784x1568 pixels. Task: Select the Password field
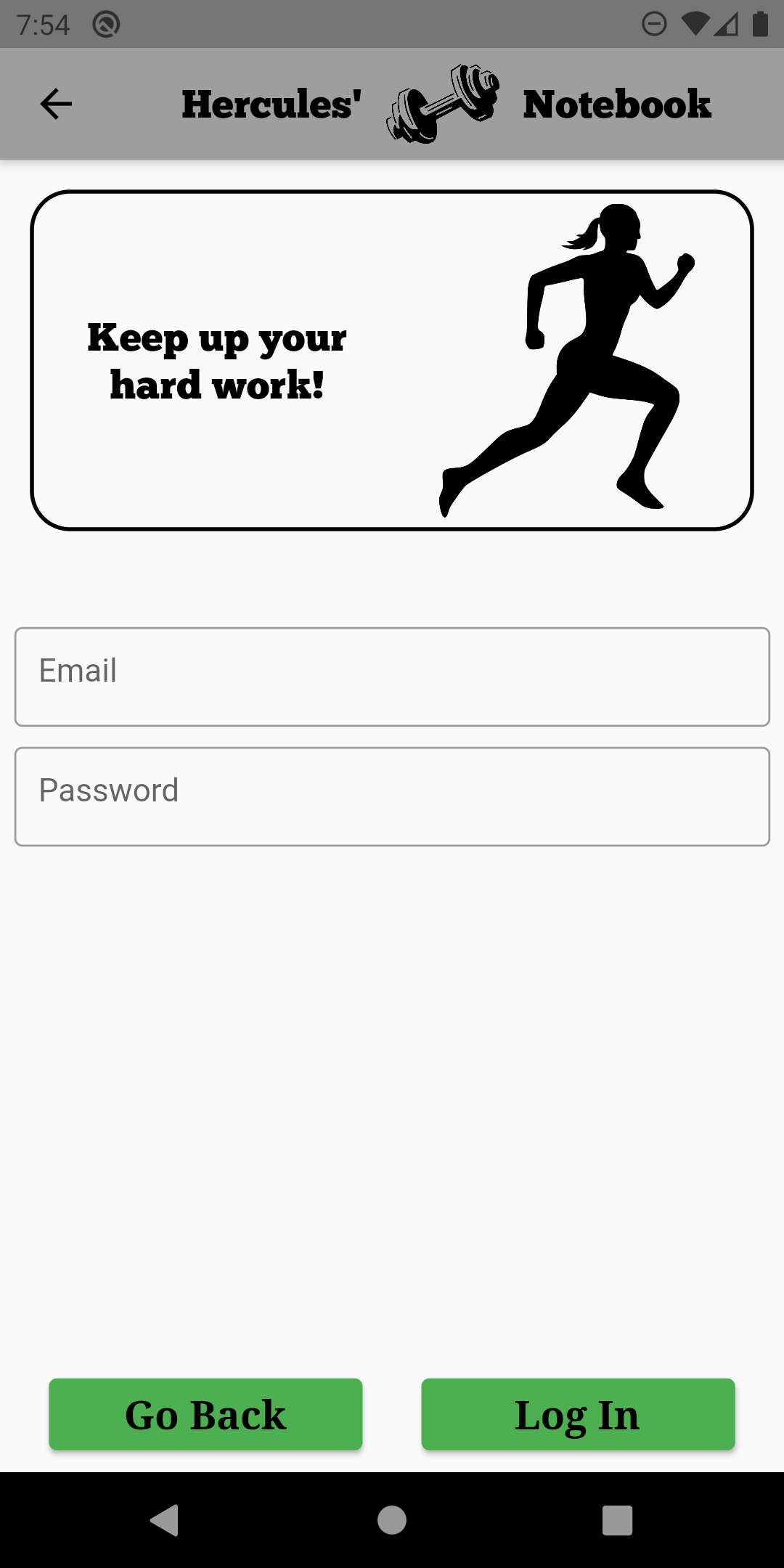click(x=392, y=796)
